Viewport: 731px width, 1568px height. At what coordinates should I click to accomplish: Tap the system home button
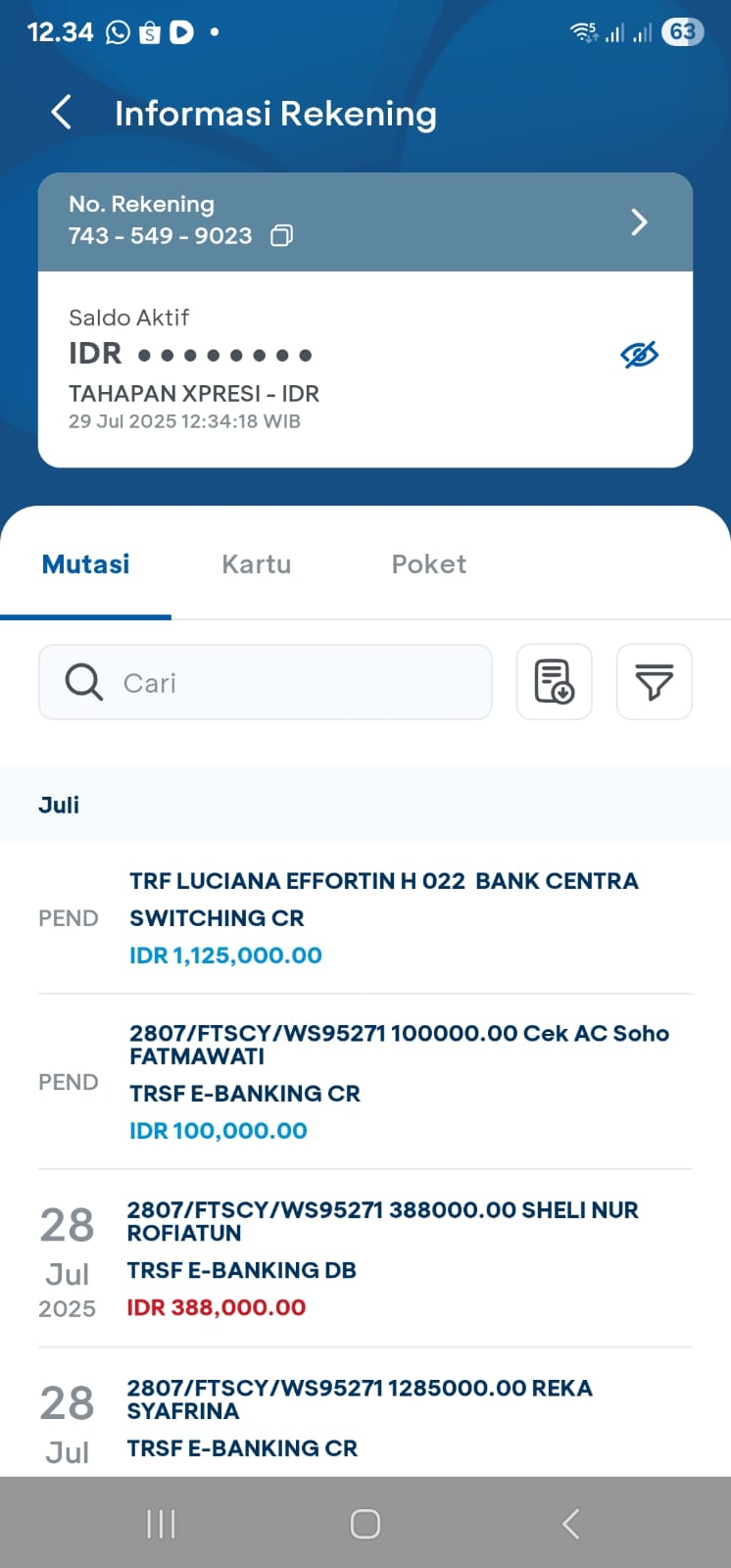(365, 1523)
